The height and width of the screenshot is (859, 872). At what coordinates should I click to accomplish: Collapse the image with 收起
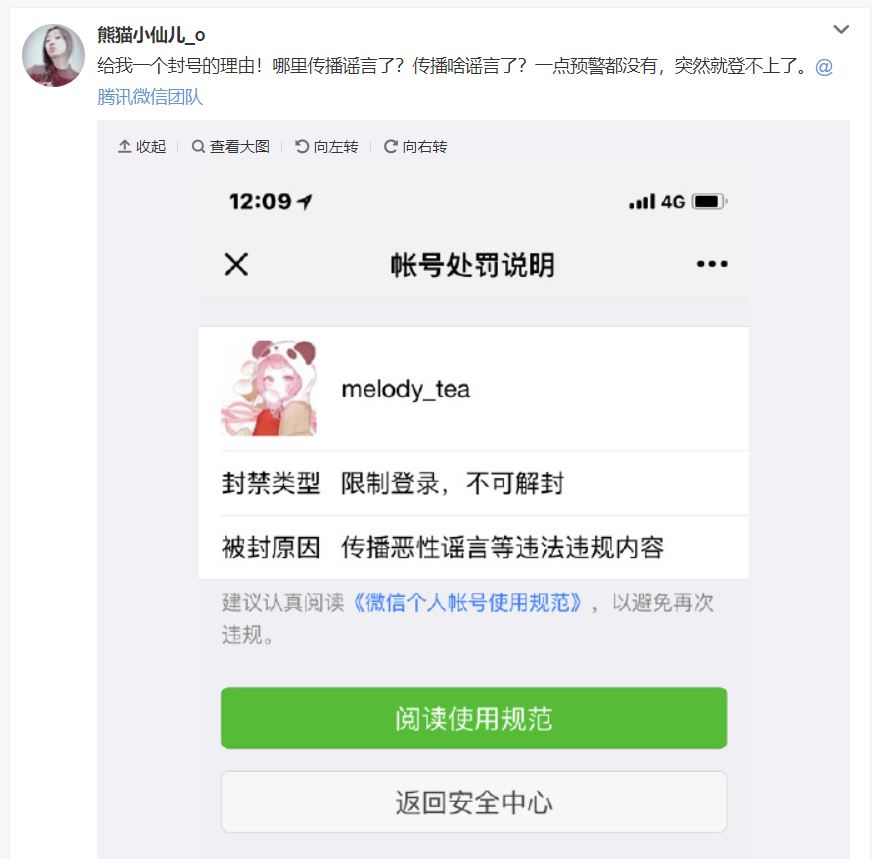[142, 147]
